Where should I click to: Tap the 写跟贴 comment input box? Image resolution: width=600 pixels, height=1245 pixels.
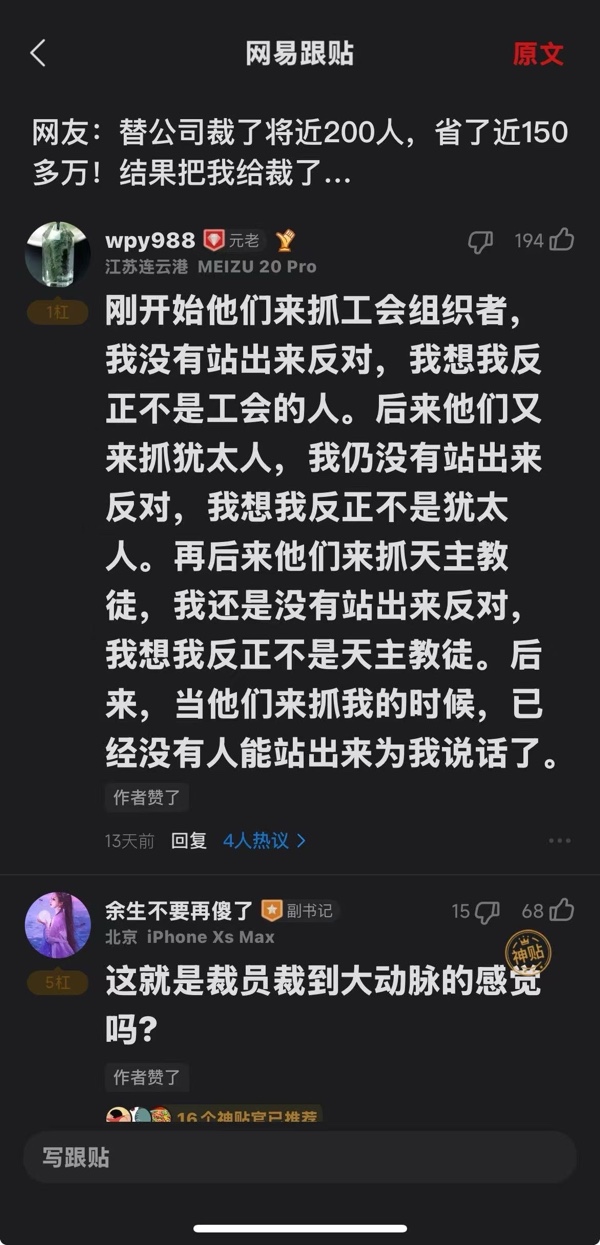pyautogui.click(x=300, y=1158)
